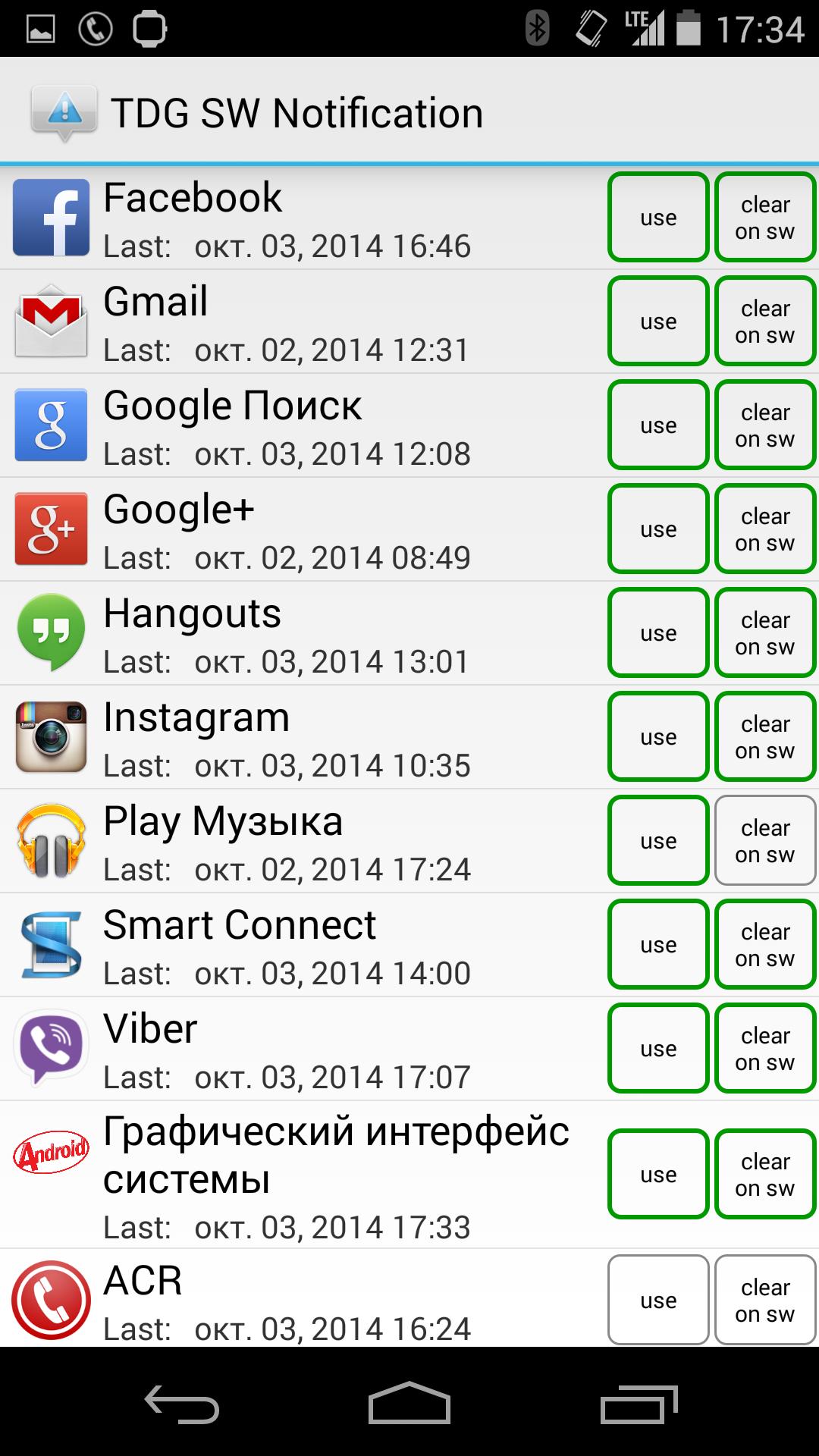Tap the Facebook app icon
The image size is (819, 1456).
[x=50, y=217]
